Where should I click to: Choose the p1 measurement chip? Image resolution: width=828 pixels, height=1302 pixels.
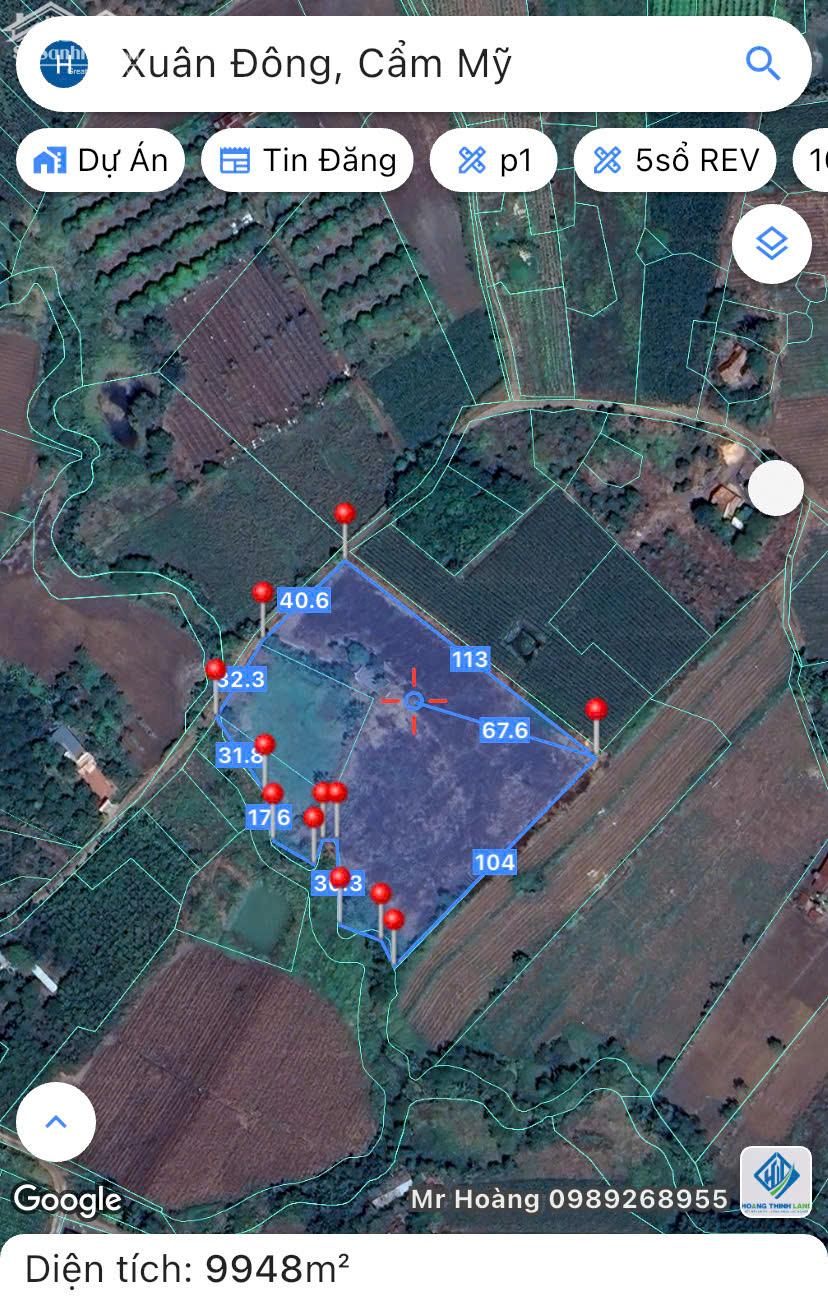(x=493, y=160)
